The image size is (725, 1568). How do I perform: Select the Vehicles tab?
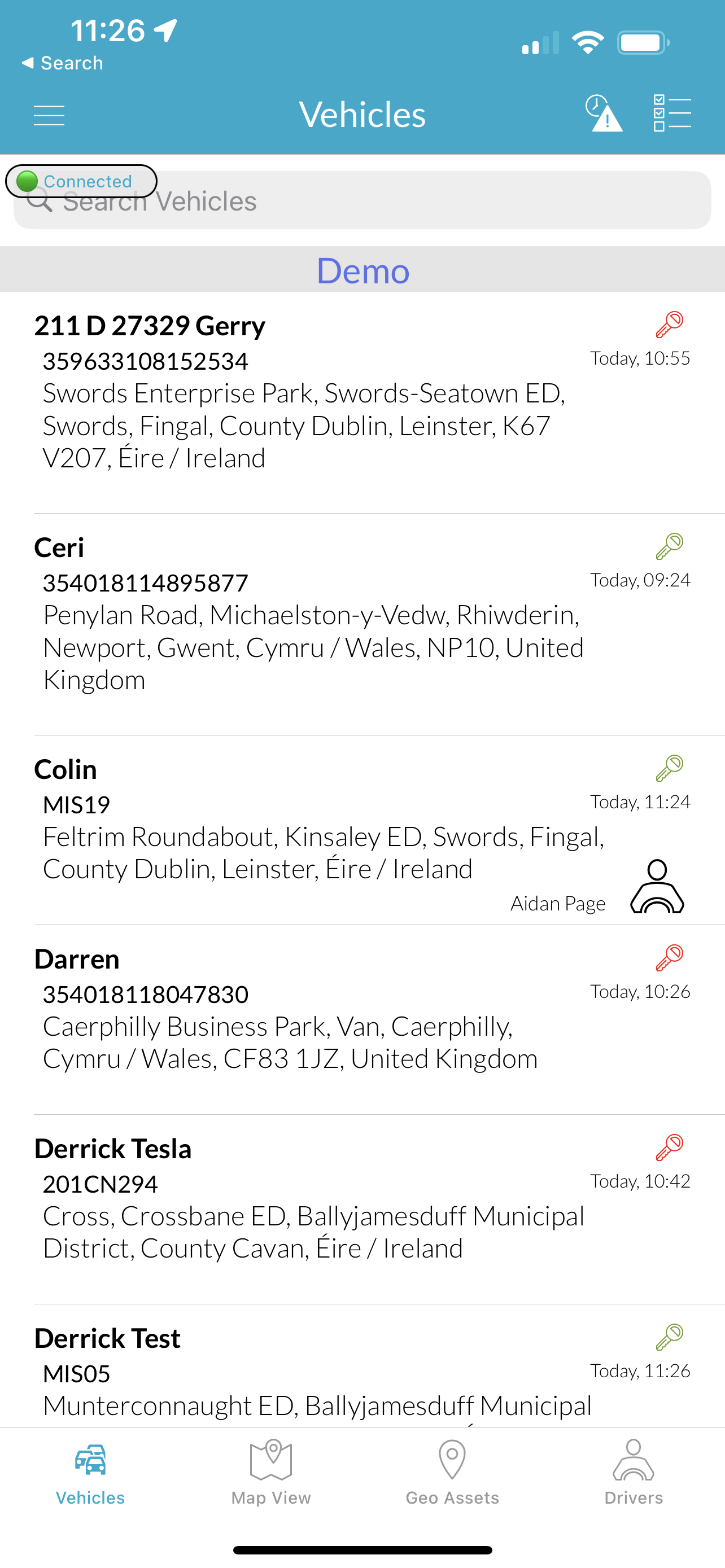tap(90, 1472)
